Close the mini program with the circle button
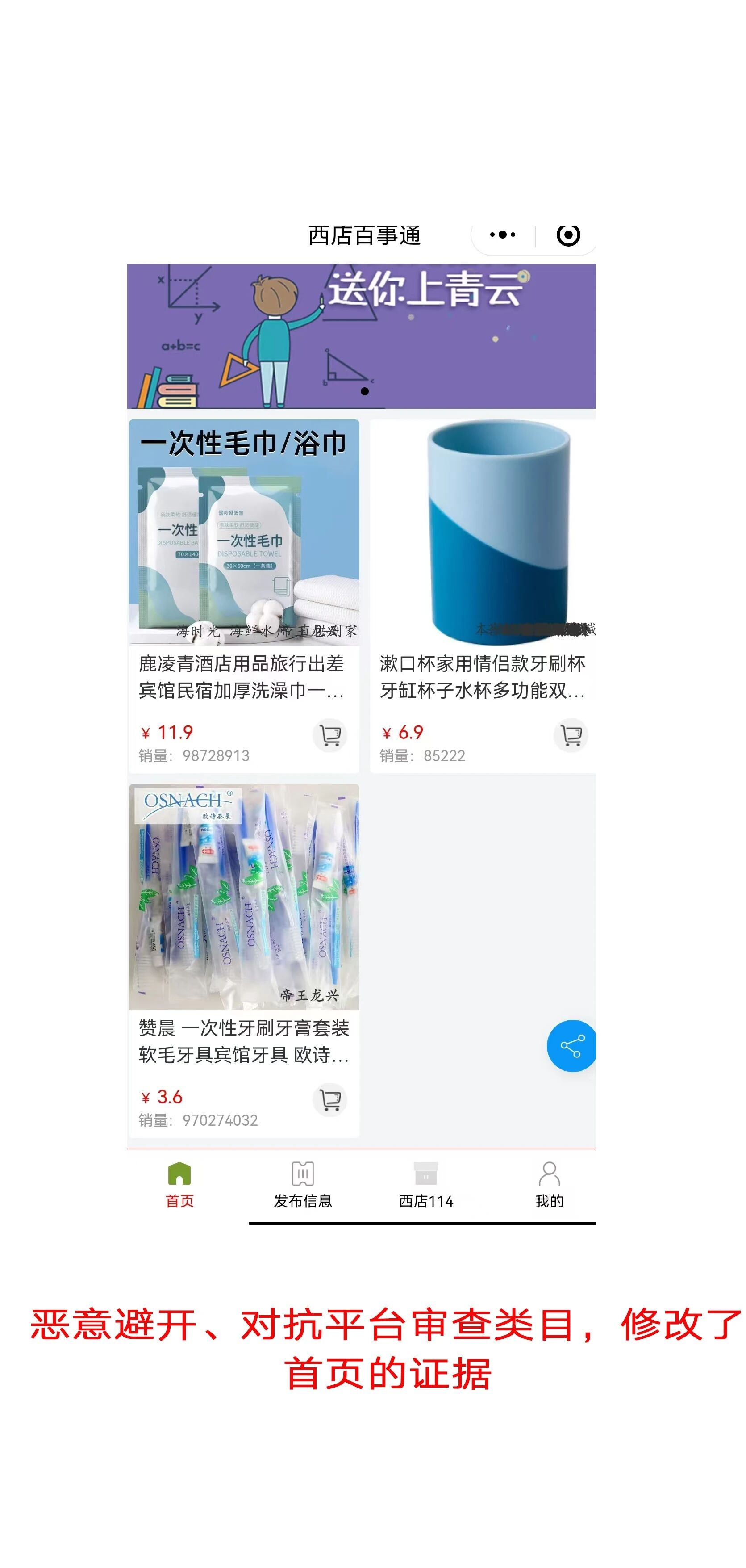 (568, 235)
